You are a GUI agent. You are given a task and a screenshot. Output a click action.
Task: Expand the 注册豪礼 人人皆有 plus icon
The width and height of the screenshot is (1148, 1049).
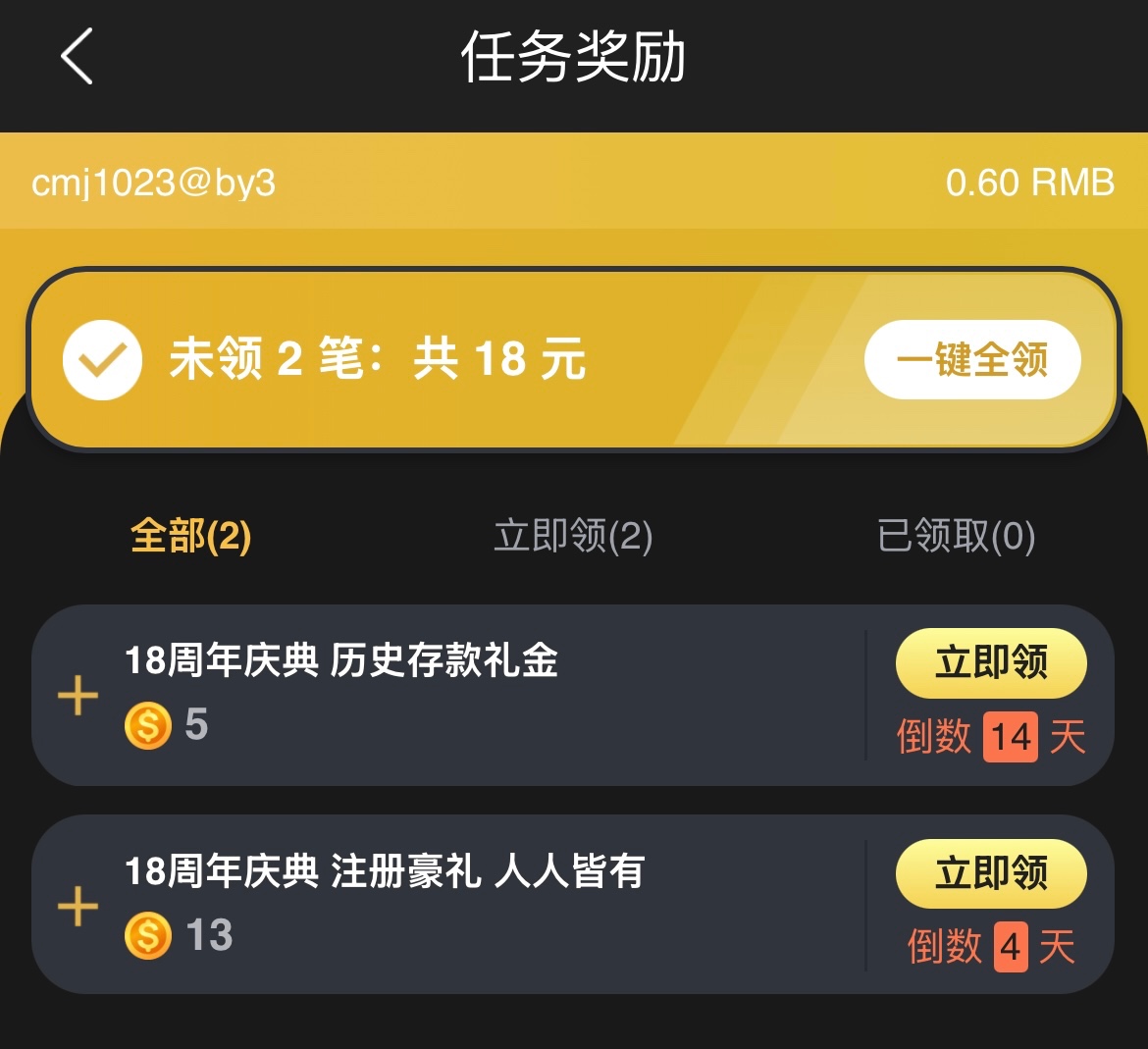pos(78,906)
